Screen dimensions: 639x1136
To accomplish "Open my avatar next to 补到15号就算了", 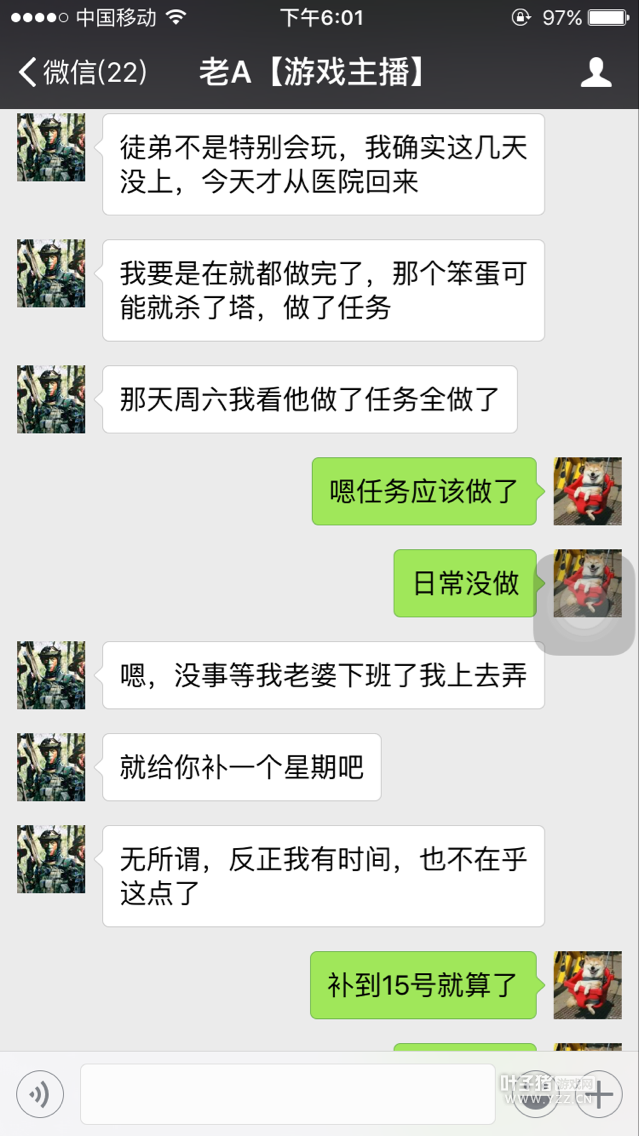I will click(x=588, y=985).
